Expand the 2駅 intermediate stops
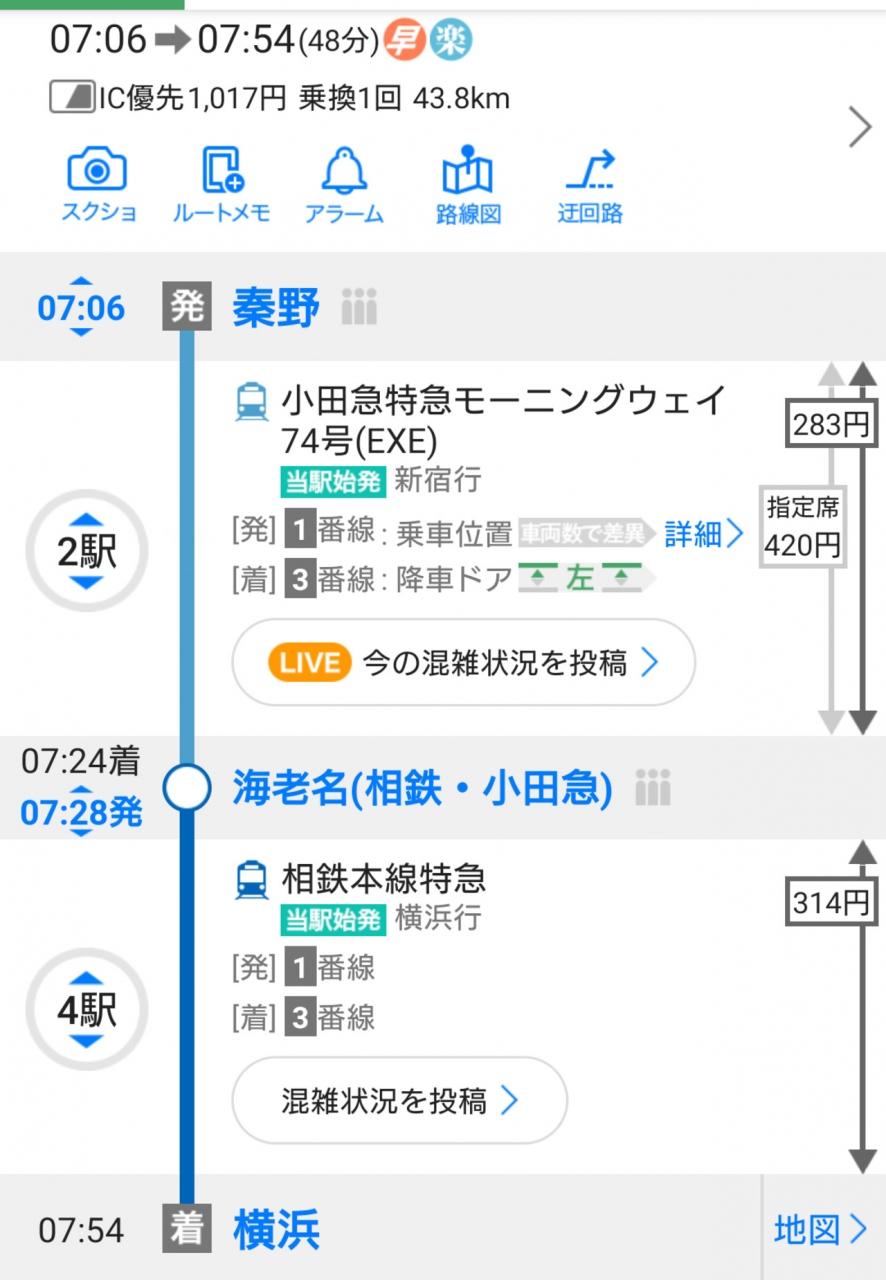The height and width of the screenshot is (1280, 886). (88, 551)
